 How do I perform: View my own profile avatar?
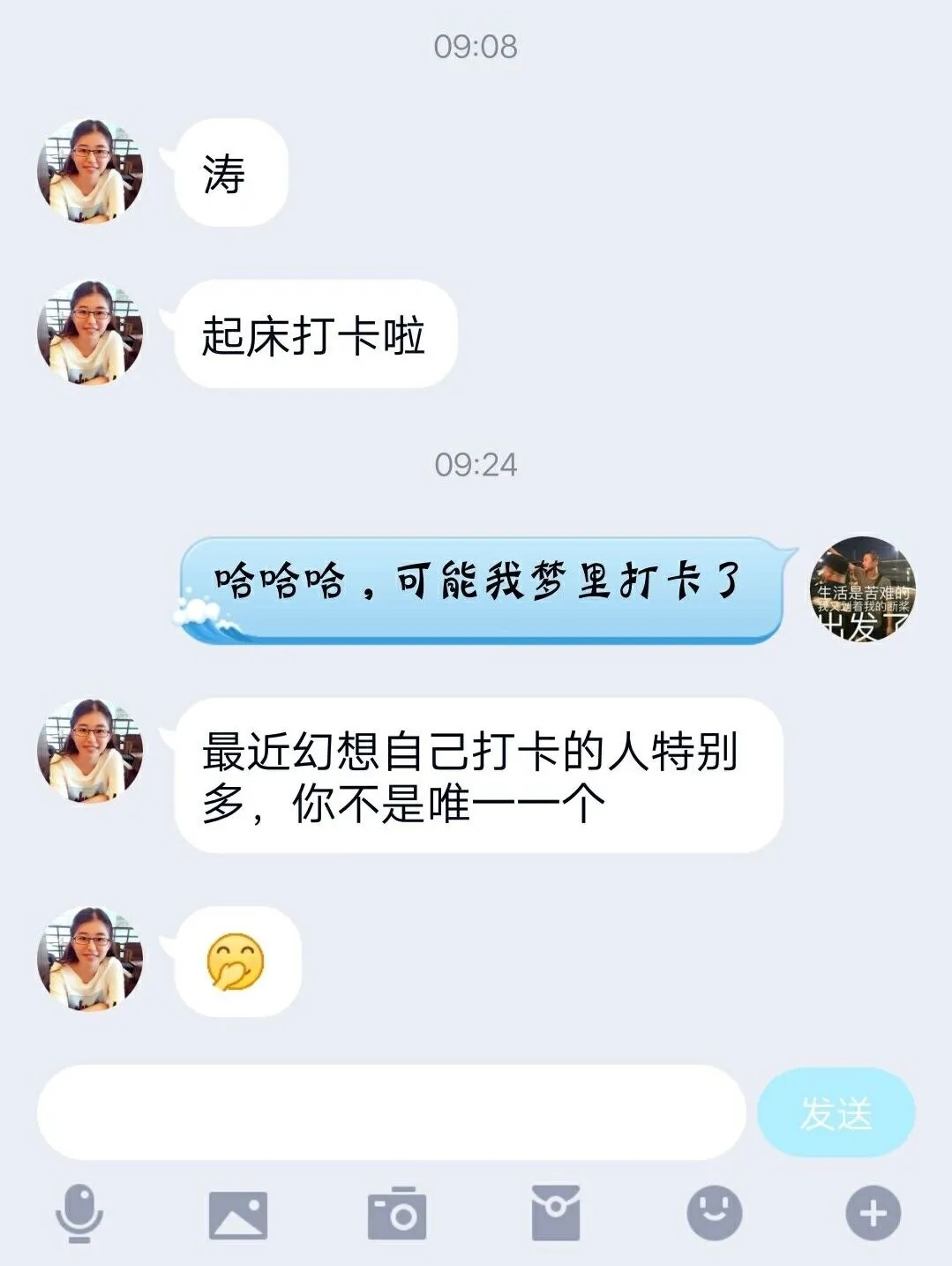click(863, 588)
